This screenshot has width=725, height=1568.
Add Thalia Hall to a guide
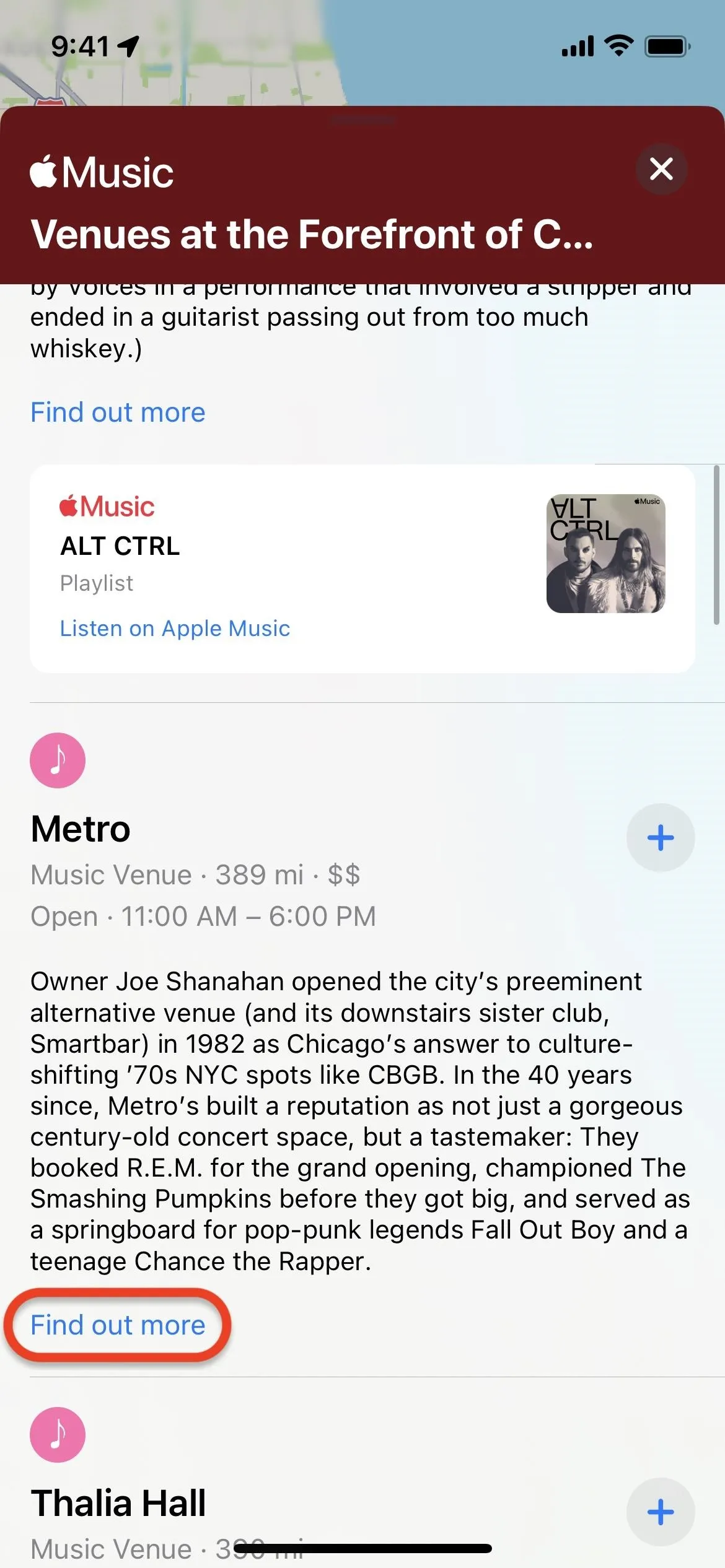click(x=660, y=1512)
